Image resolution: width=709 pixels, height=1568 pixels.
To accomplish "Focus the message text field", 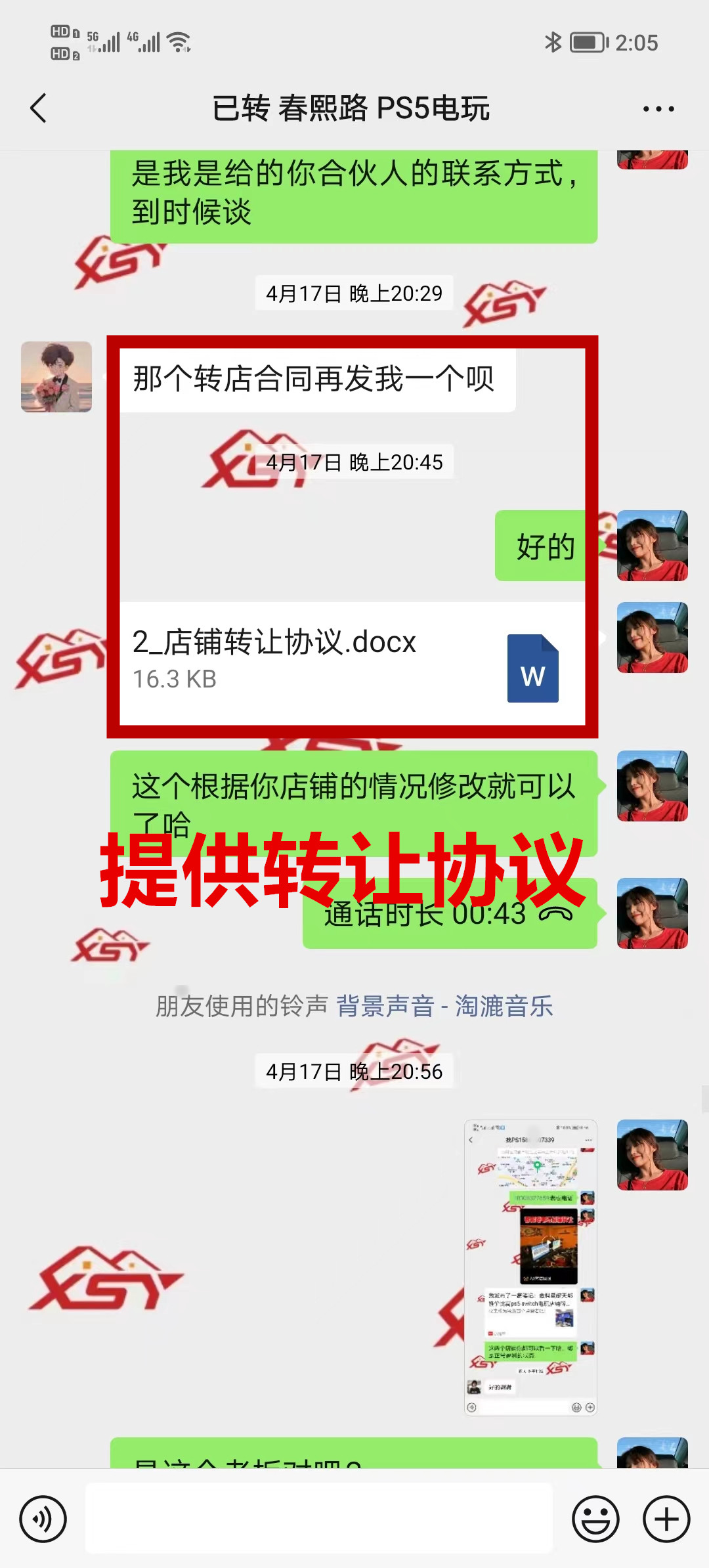I will pos(319,1518).
